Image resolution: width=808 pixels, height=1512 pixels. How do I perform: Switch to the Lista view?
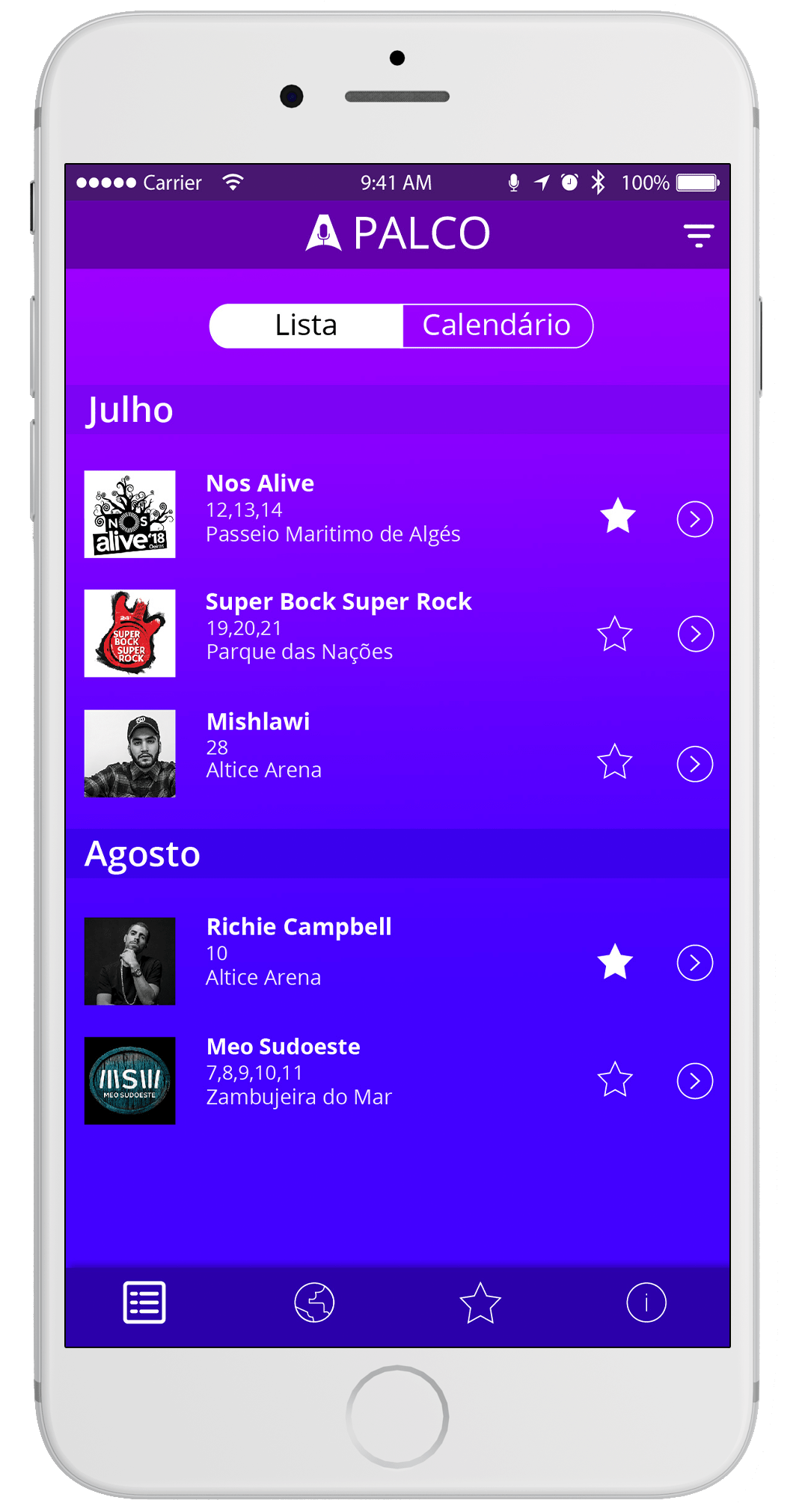(x=306, y=325)
